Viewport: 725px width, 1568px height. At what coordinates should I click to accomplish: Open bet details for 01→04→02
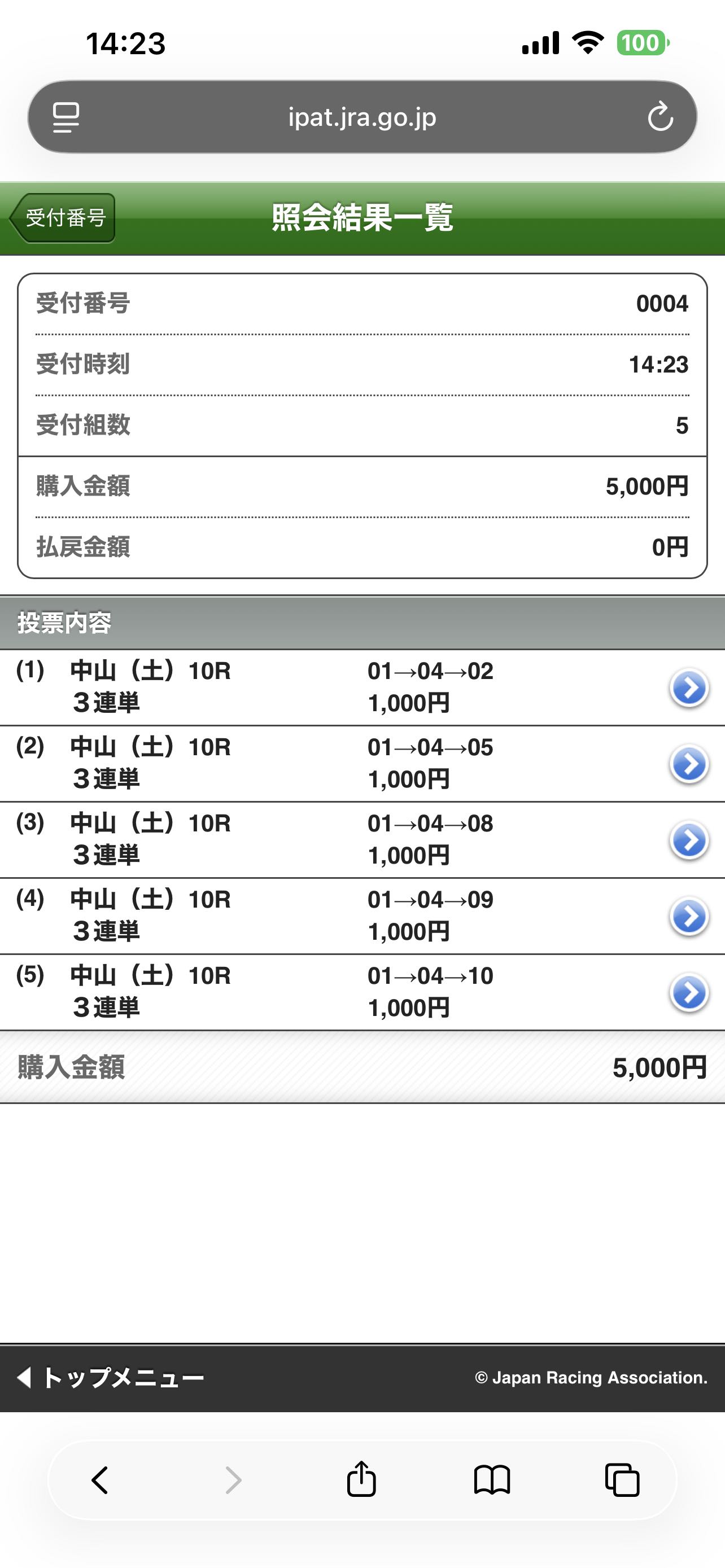[x=688, y=688]
